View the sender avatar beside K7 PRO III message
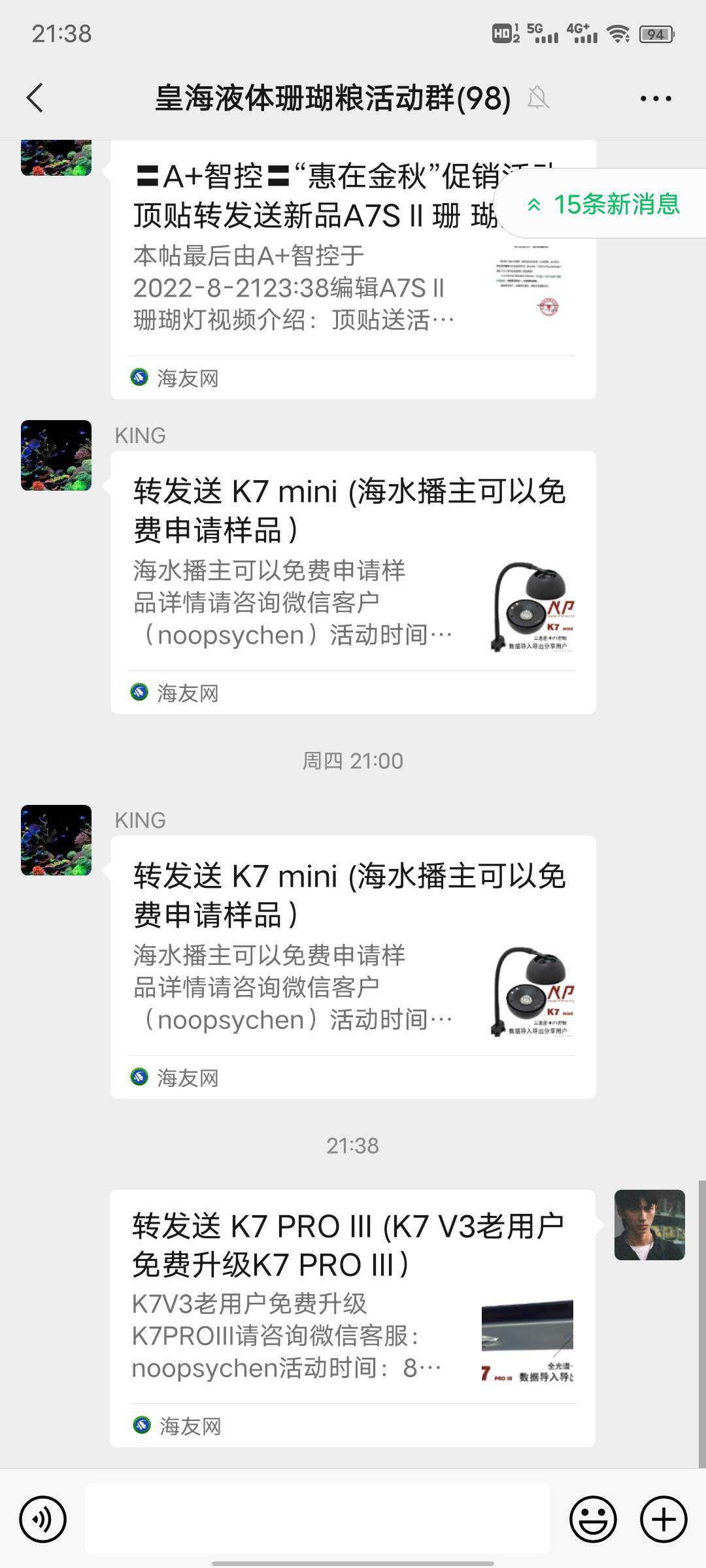This screenshot has width=706, height=1568. pos(649,1225)
